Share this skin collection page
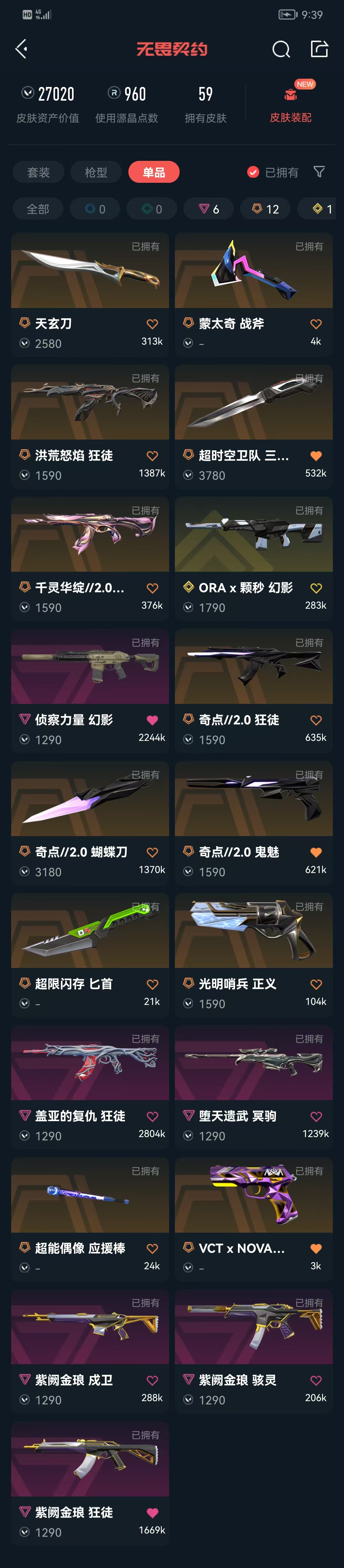This screenshot has width=344, height=1568. click(x=319, y=49)
